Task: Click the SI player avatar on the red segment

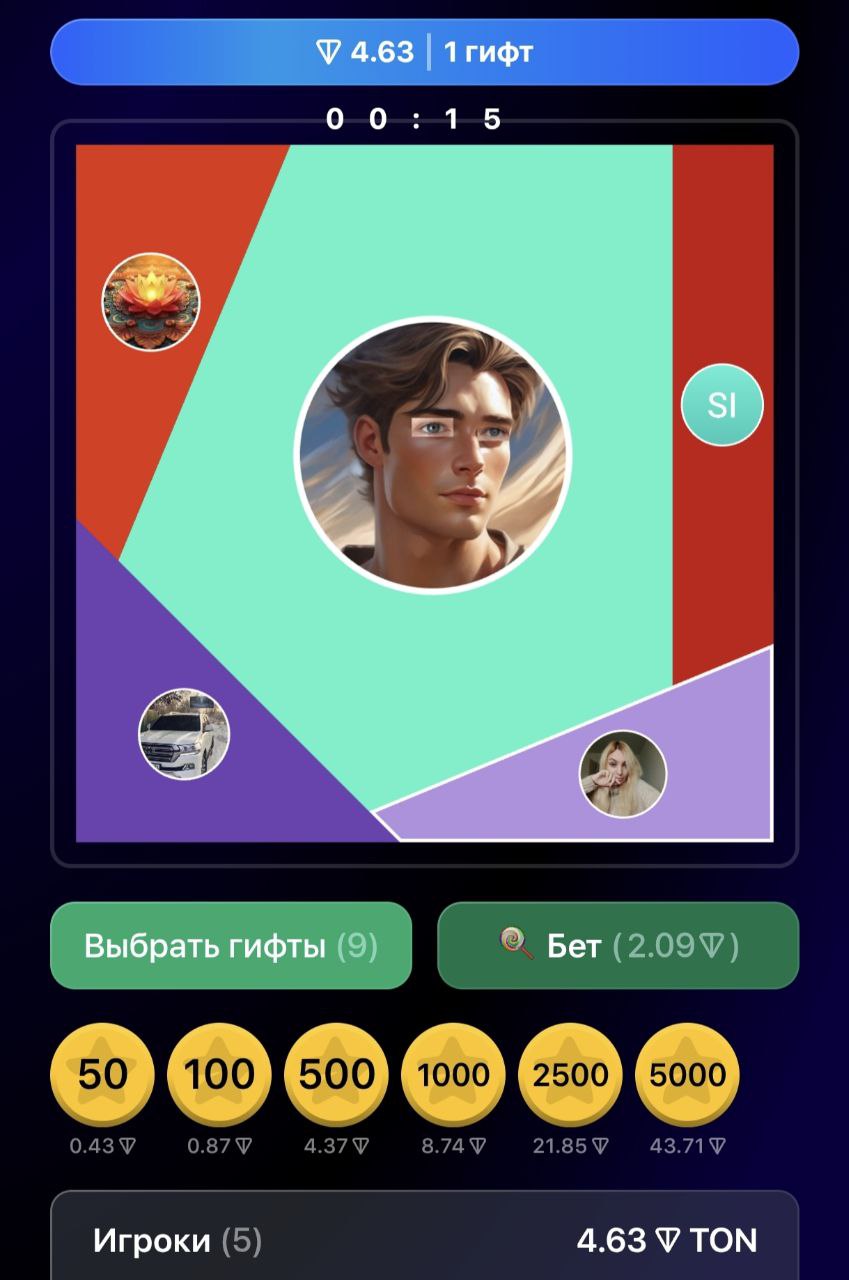Action: pyautogui.click(x=722, y=403)
